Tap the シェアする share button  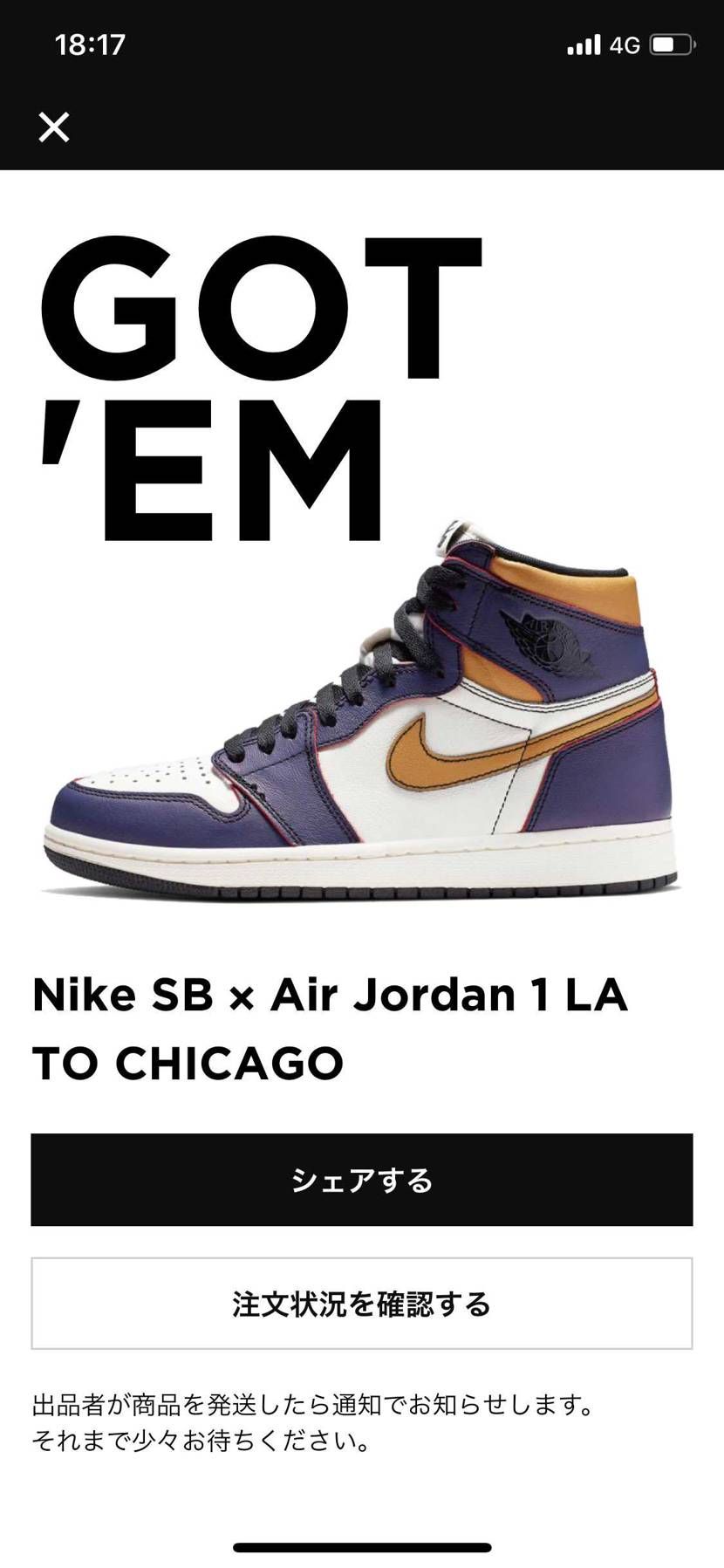click(x=362, y=1180)
